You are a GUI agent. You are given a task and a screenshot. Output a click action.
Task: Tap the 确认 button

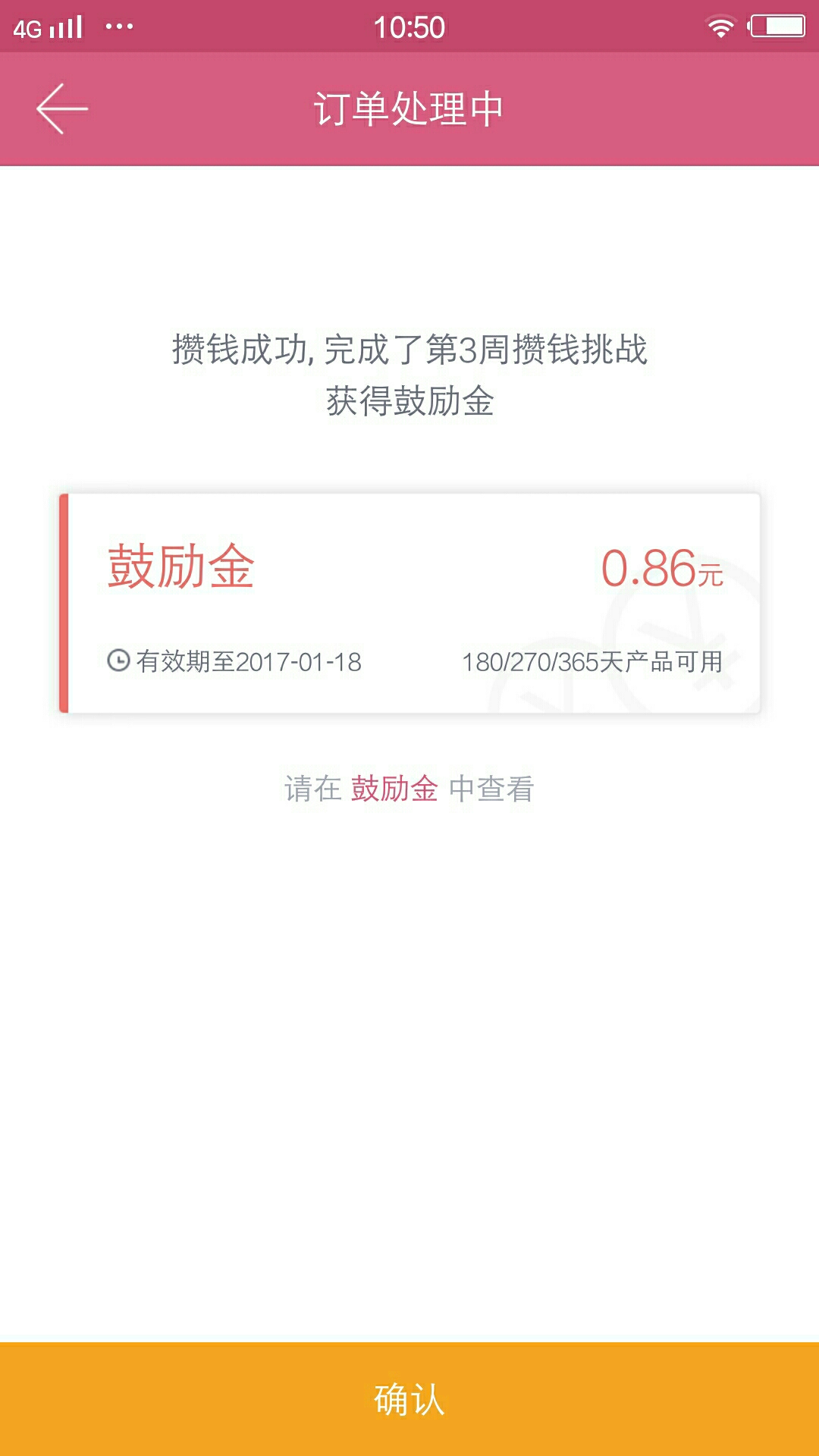pos(409,1399)
